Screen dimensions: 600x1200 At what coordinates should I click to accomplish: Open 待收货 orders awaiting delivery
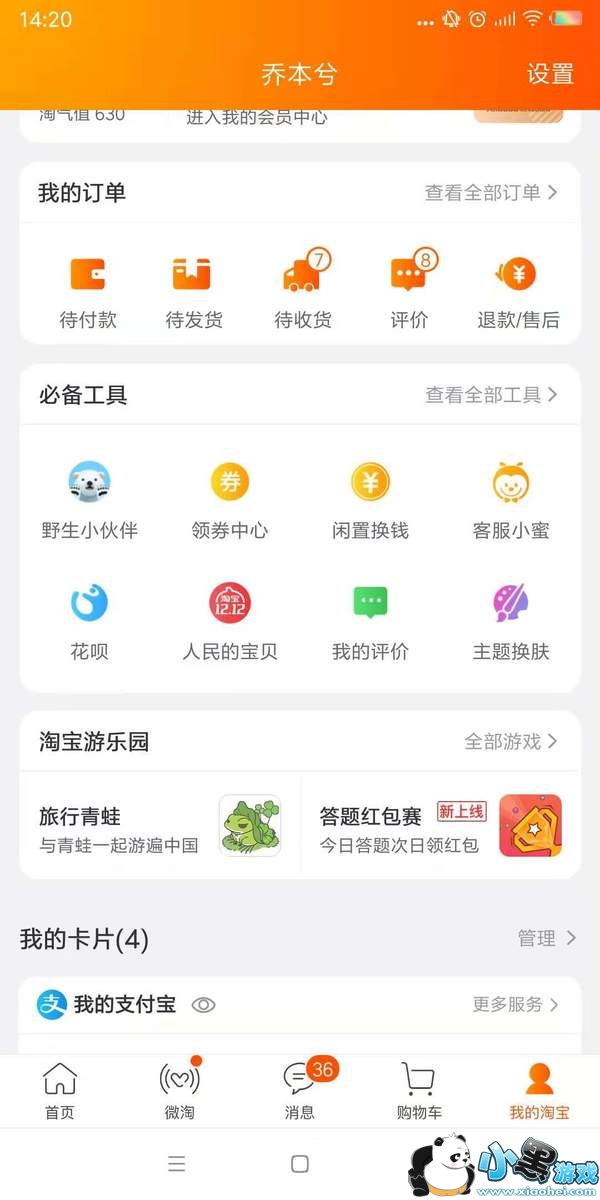pyautogui.click(x=303, y=291)
